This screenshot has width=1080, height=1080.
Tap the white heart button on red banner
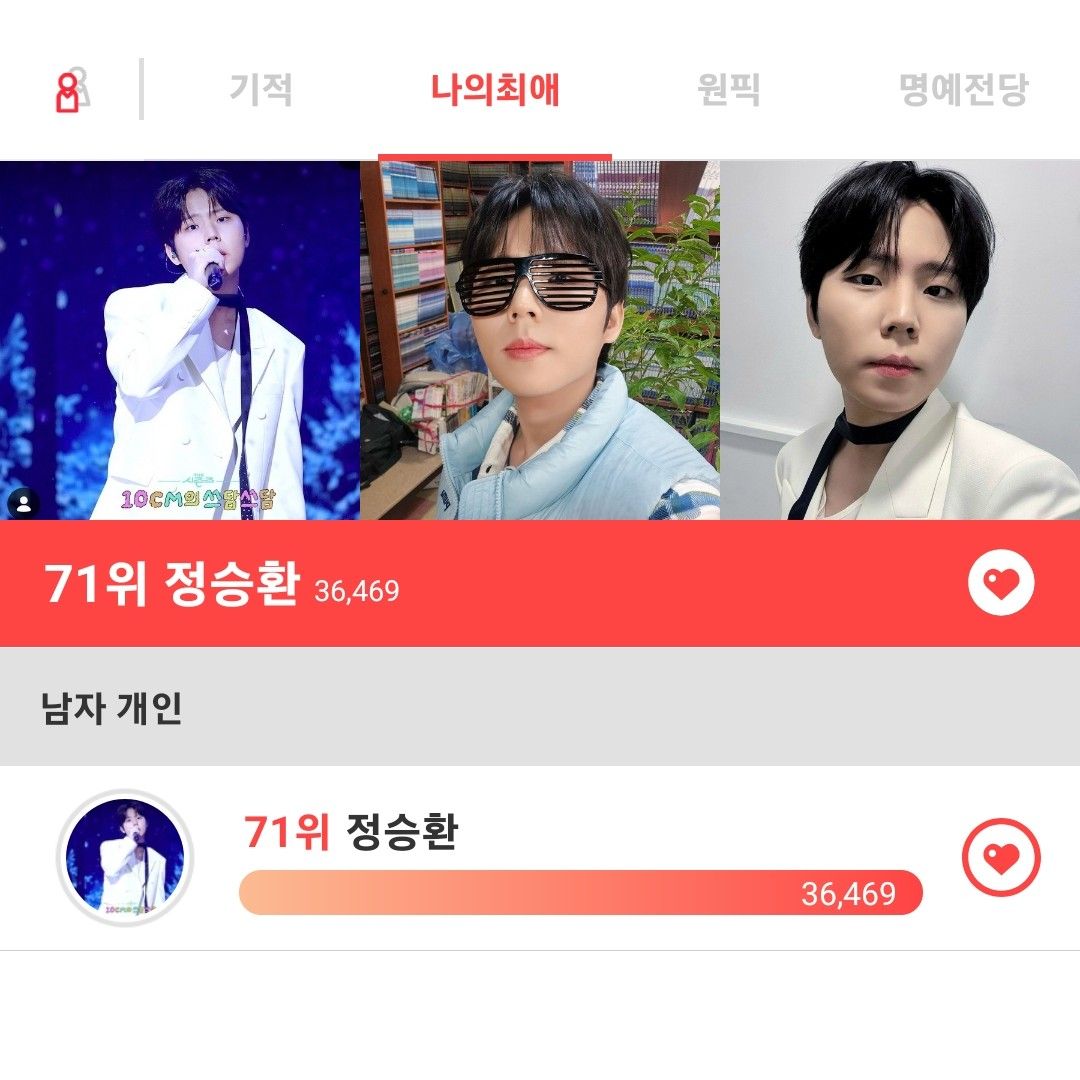click(x=1000, y=583)
